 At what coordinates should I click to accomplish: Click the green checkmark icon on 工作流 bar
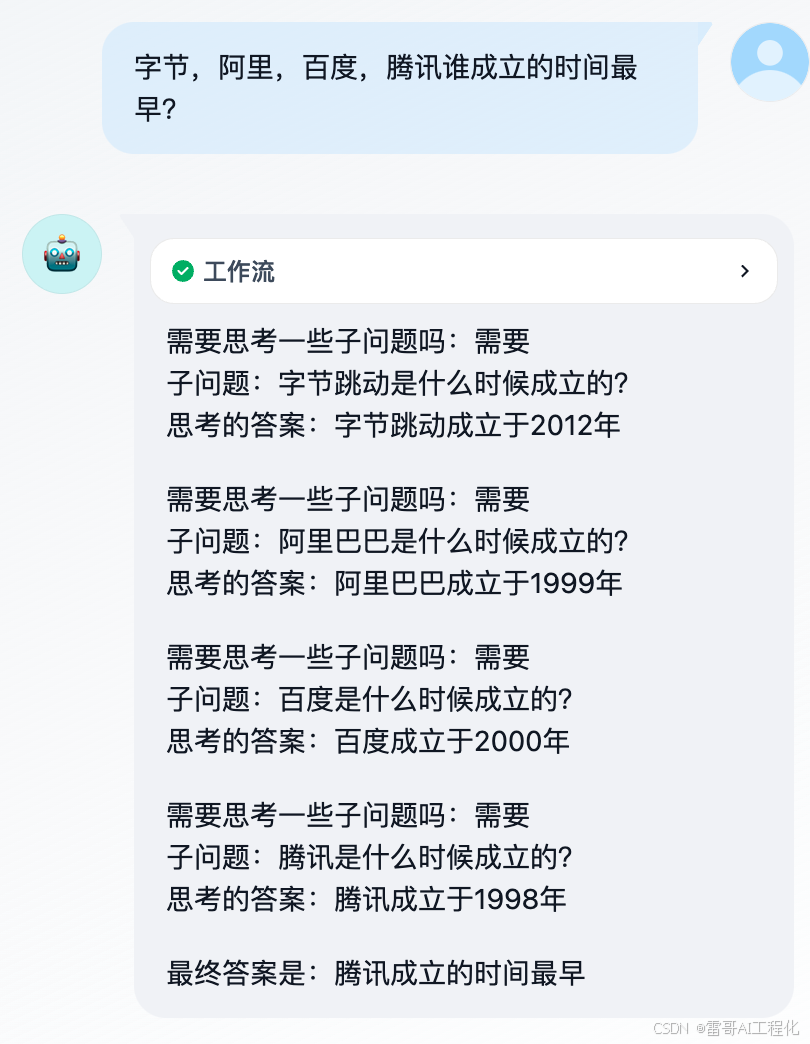pyautogui.click(x=183, y=271)
